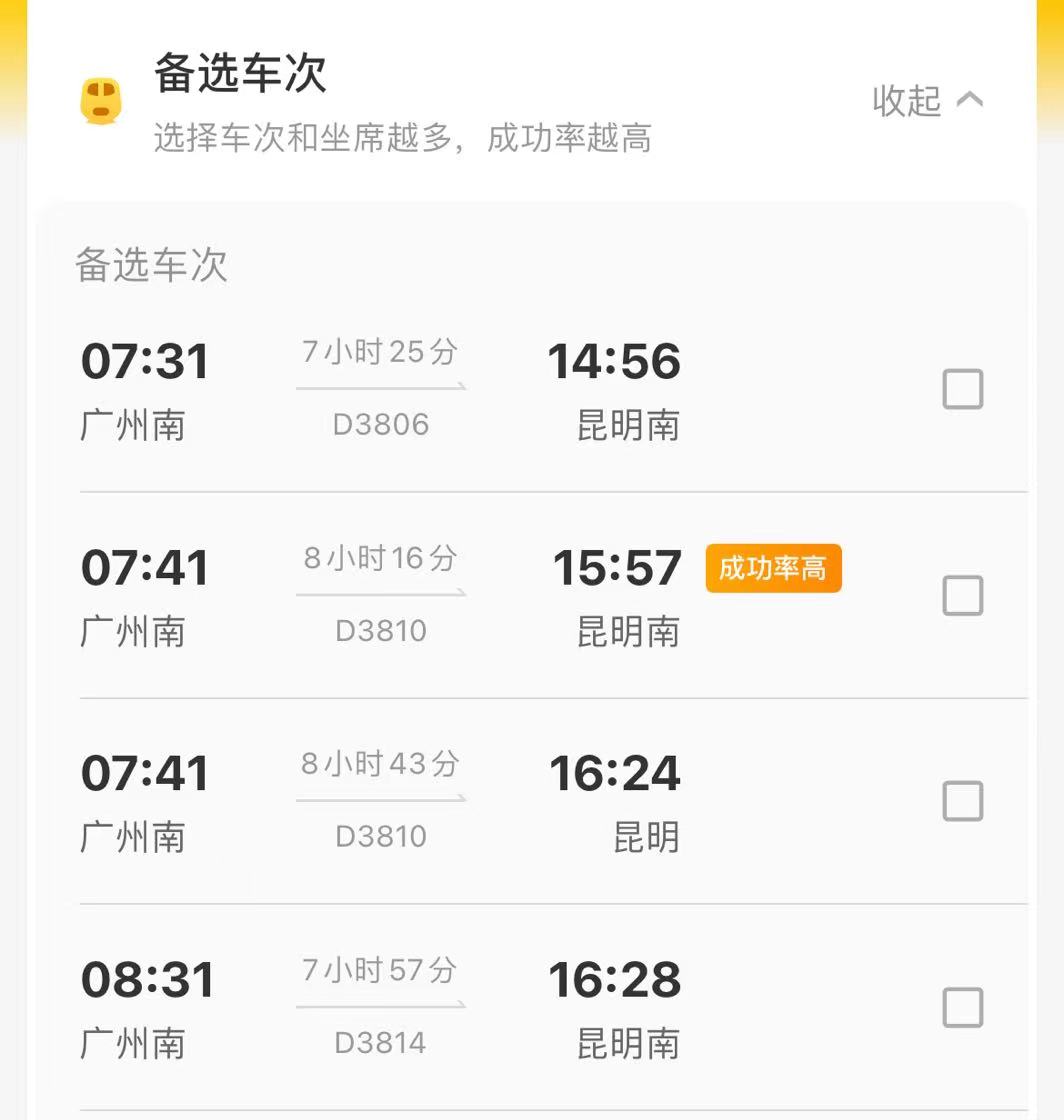Select the checkbox beside the 15:57 arrival train
Screen dimensions: 1064x1120
pyautogui.click(x=963, y=596)
